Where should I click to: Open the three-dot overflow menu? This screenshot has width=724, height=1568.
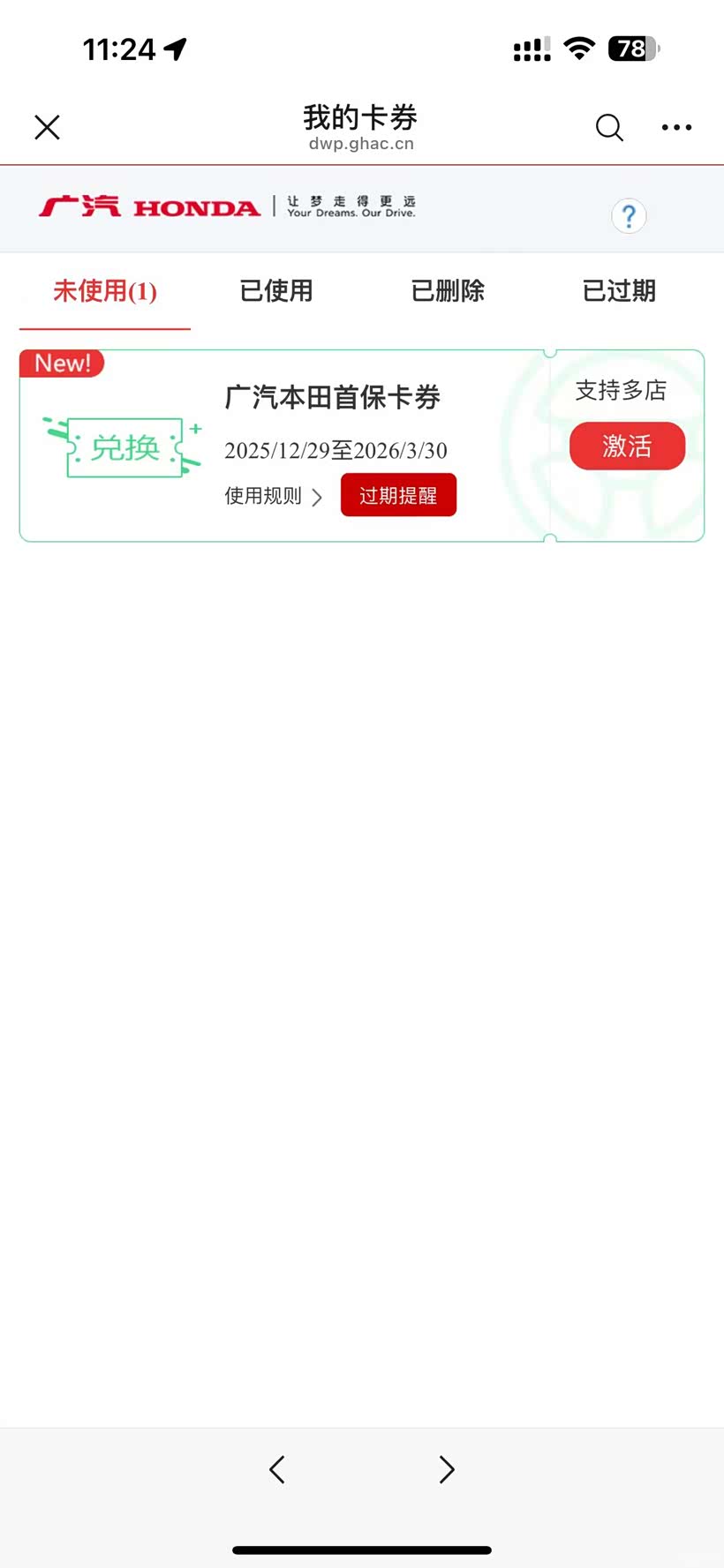tap(676, 127)
